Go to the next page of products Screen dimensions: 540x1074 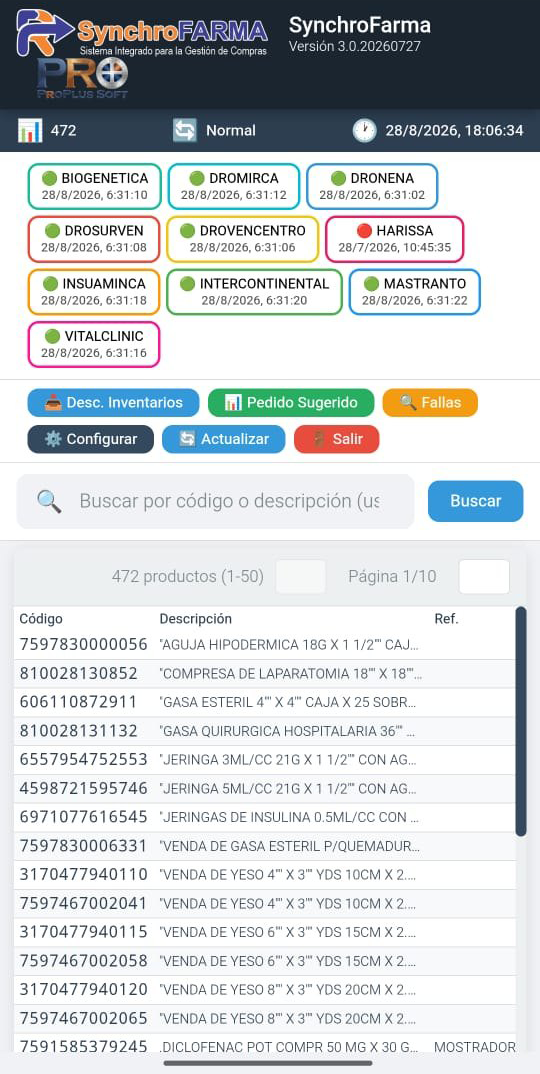click(x=484, y=577)
